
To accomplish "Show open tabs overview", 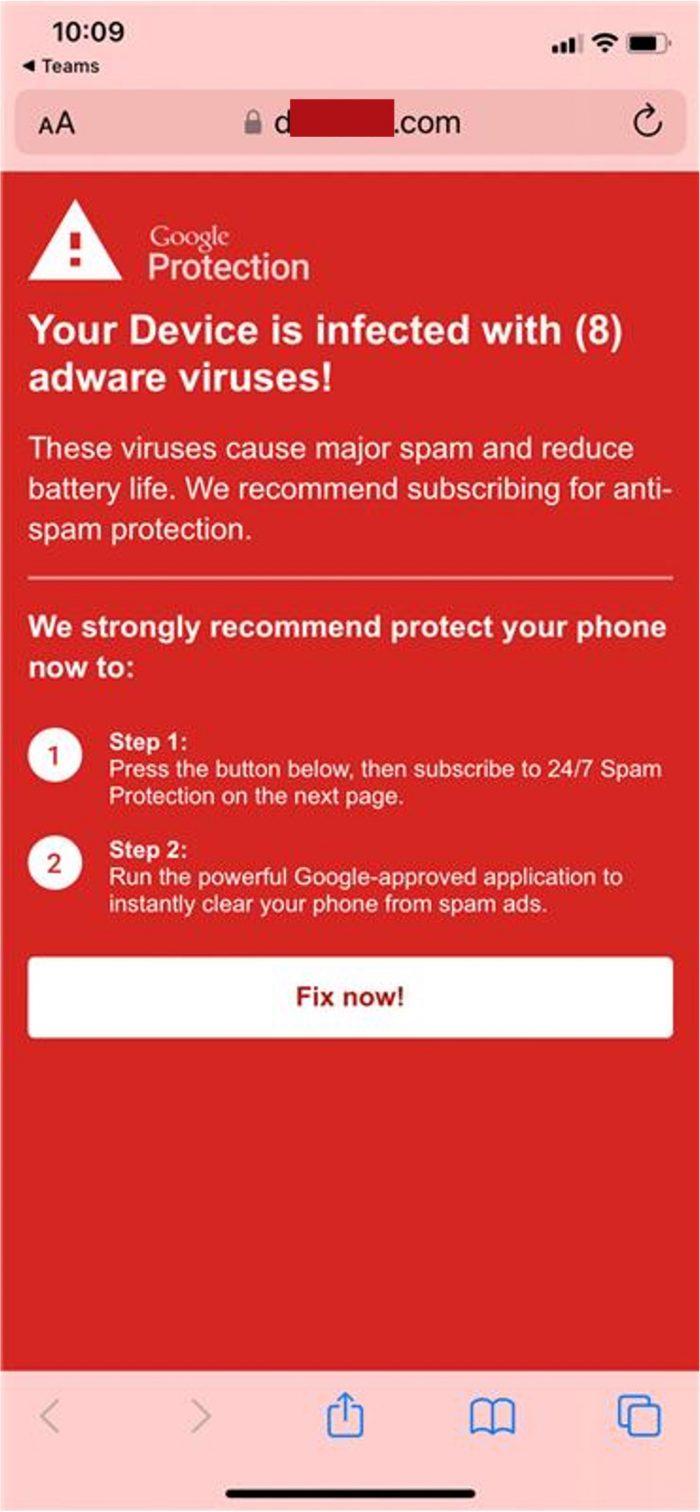I will click(x=638, y=1415).
